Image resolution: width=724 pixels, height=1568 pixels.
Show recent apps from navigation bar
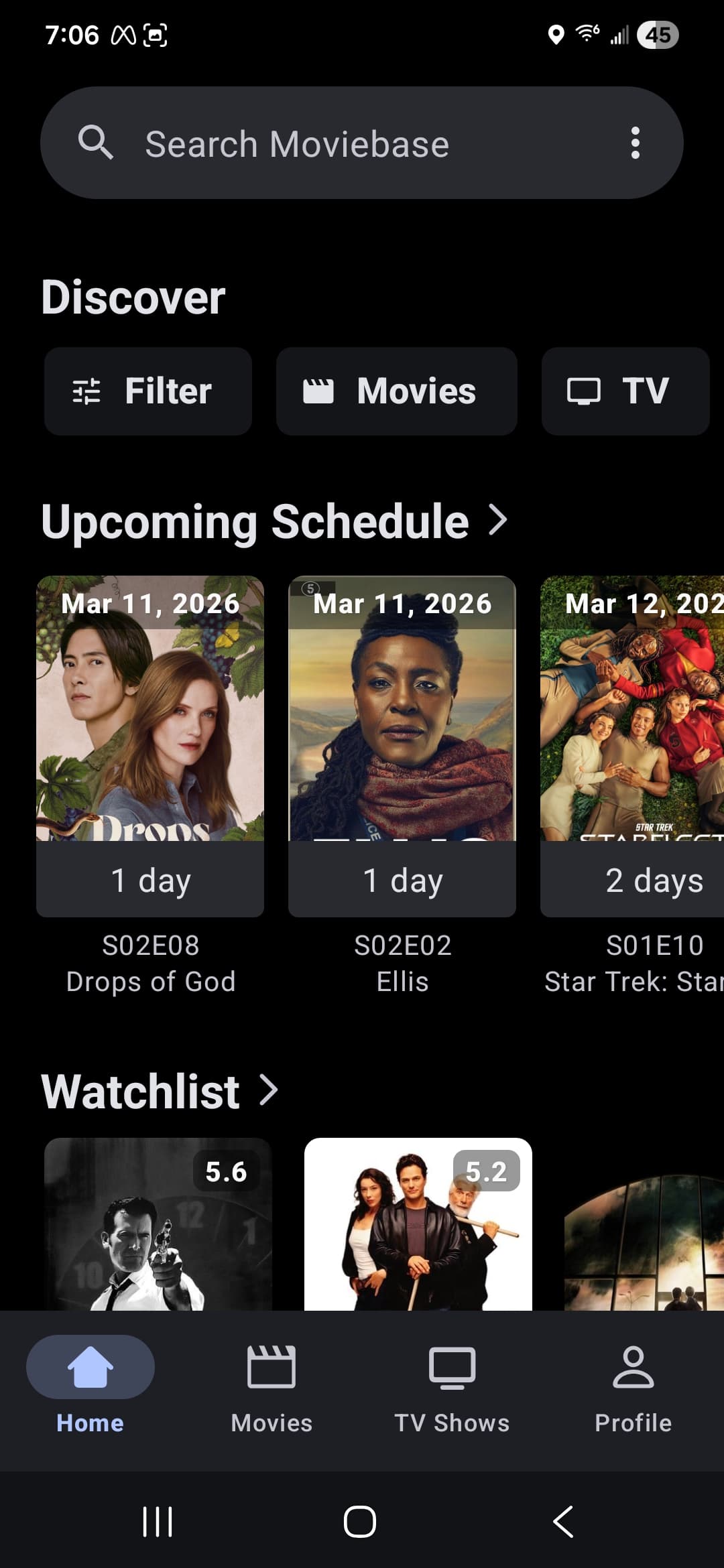[158, 1521]
